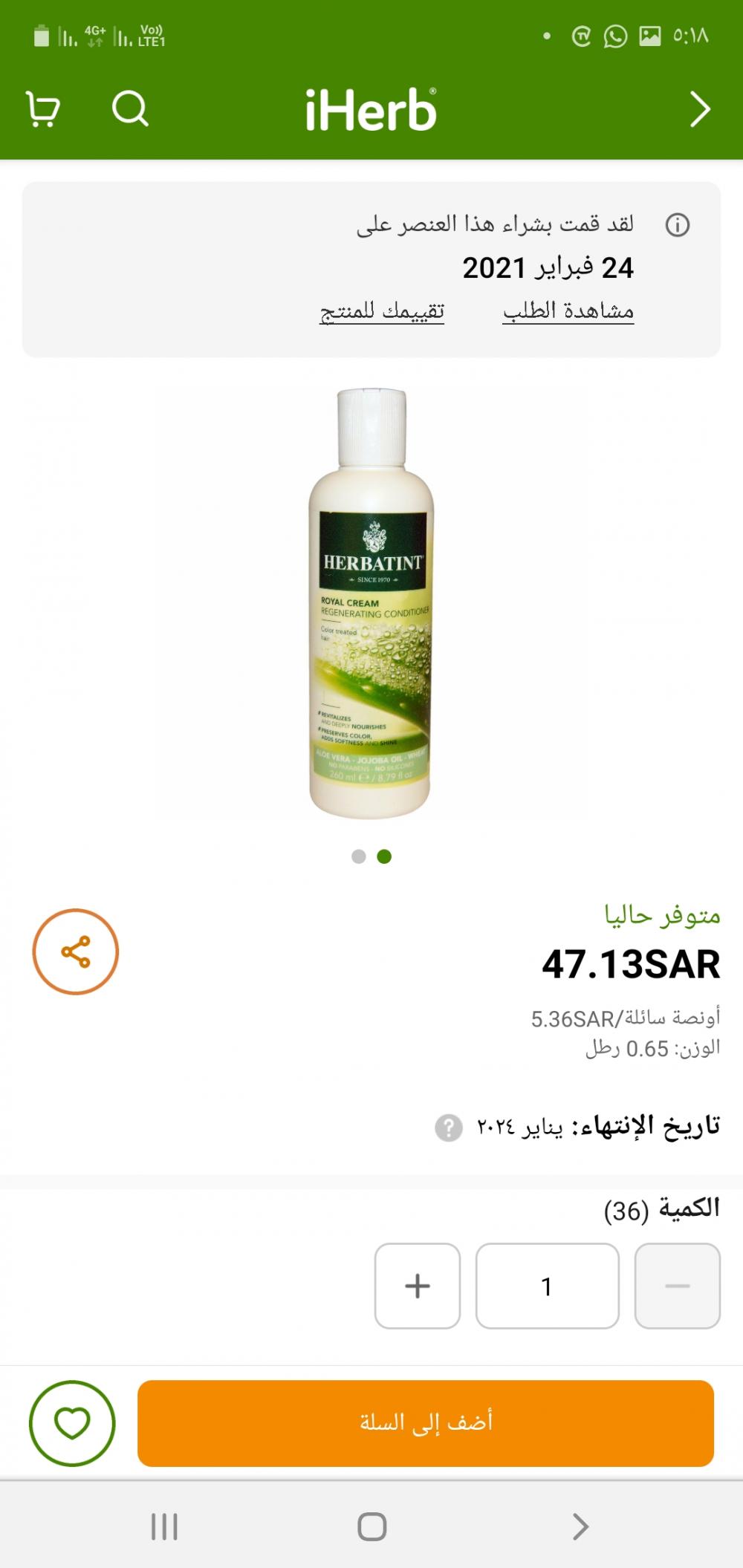Share this product
Screen dimensions: 743x1568
[76, 951]
